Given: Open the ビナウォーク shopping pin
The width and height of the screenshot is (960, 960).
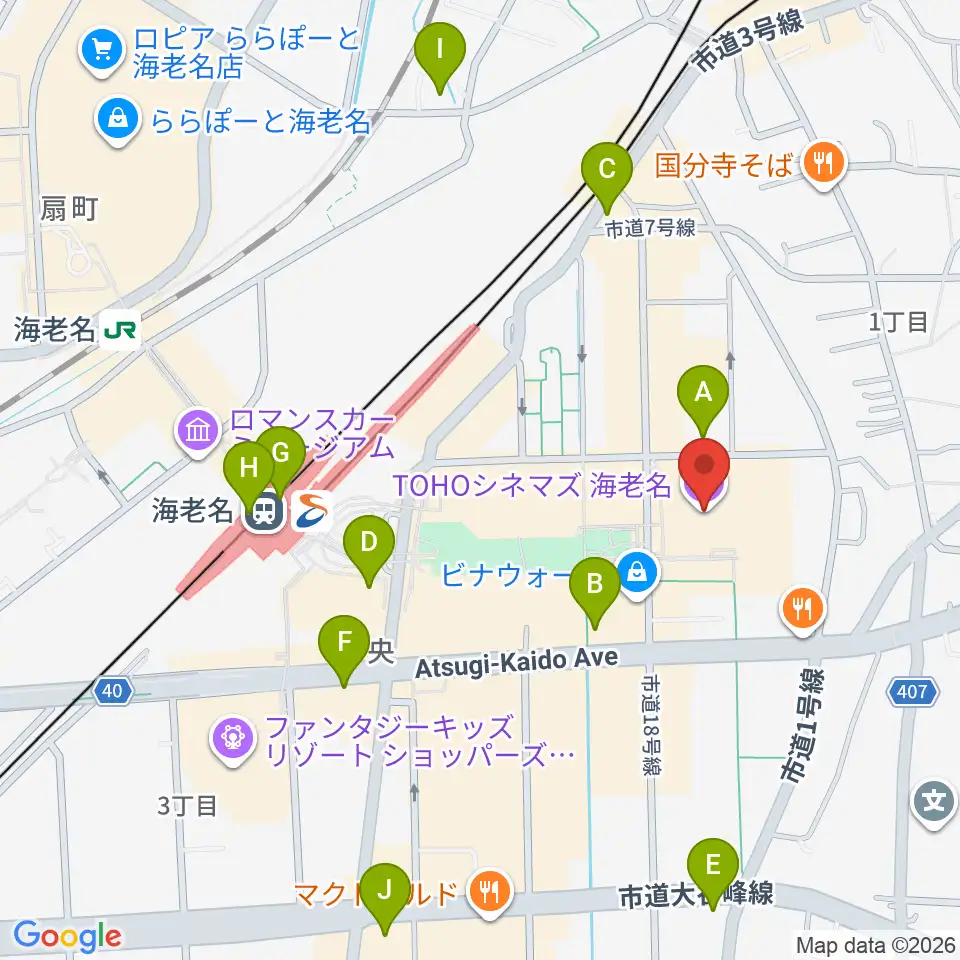Looking at the screenshot, I should coord(637,575).
